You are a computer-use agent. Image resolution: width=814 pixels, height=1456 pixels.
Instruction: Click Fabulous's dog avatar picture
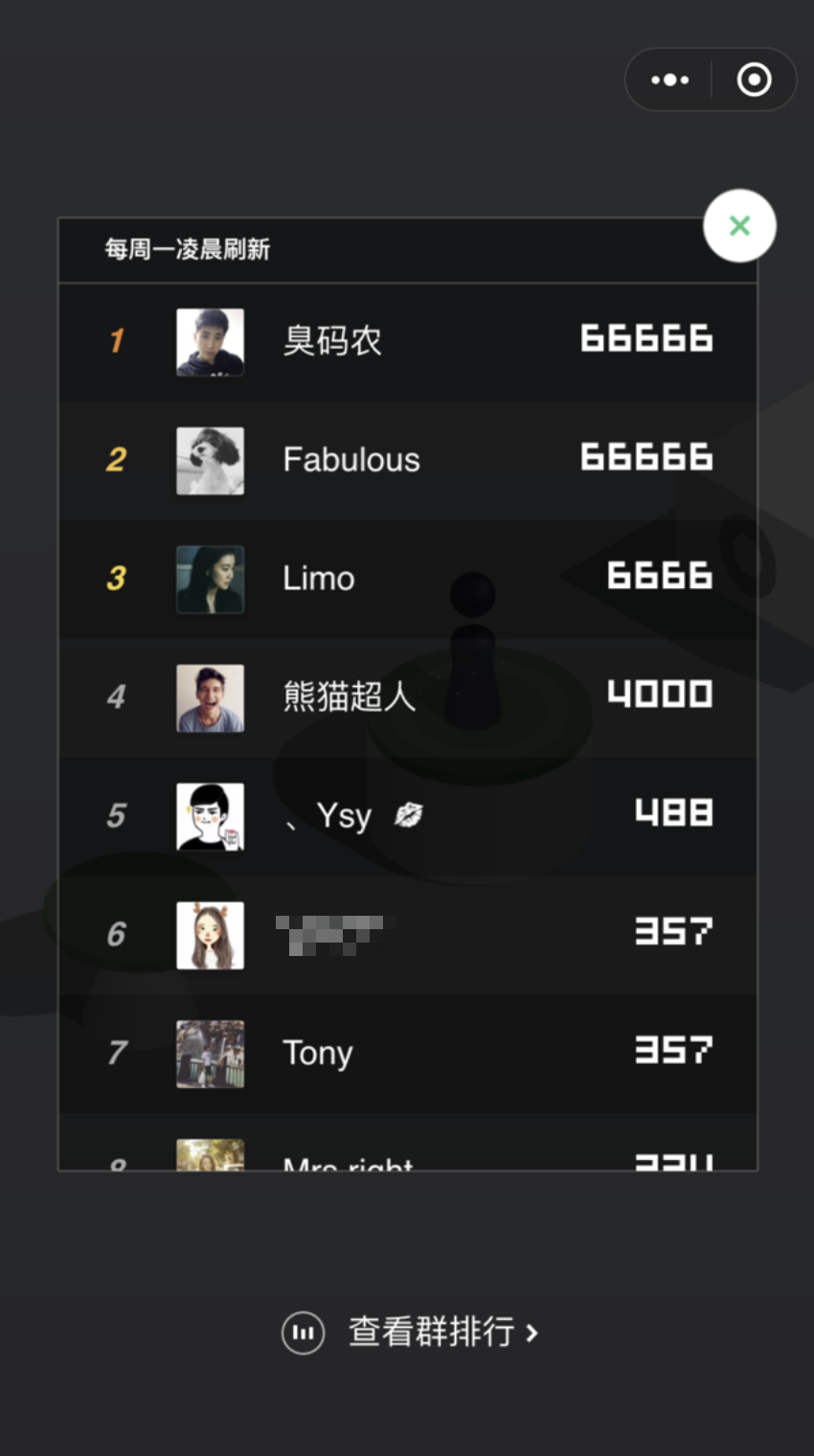point(210,460)
